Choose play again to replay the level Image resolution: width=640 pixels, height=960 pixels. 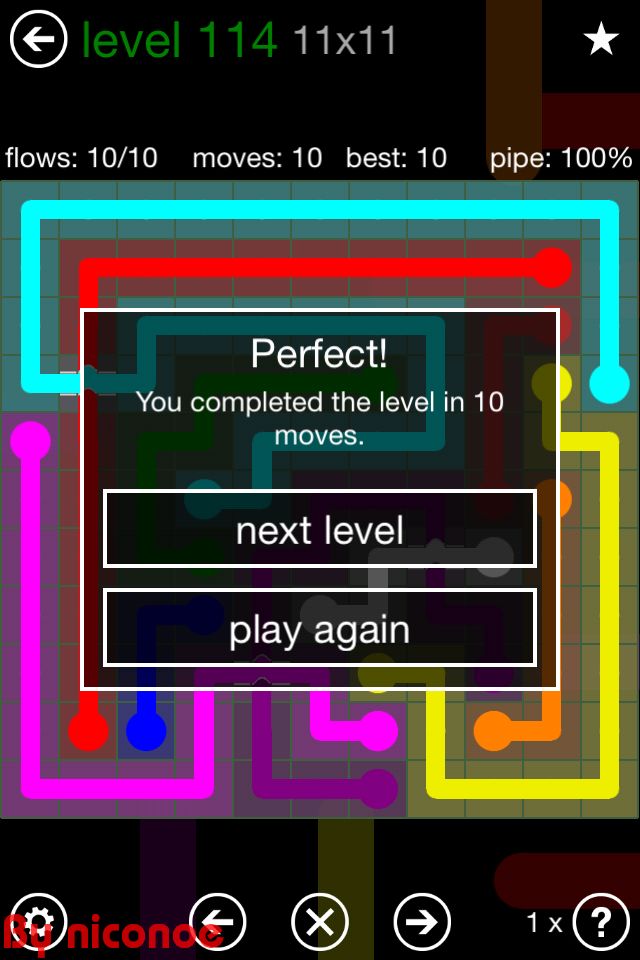(320, 628)
